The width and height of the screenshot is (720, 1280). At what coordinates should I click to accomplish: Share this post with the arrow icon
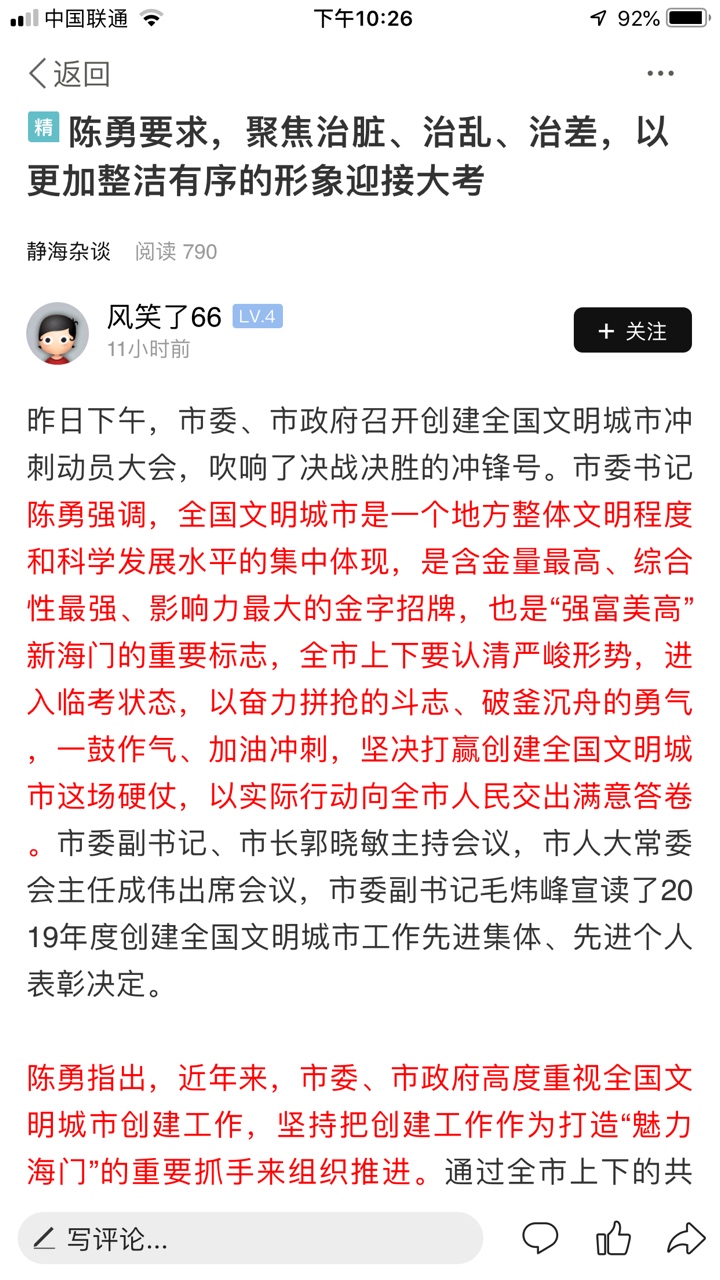pos(686,1238)
